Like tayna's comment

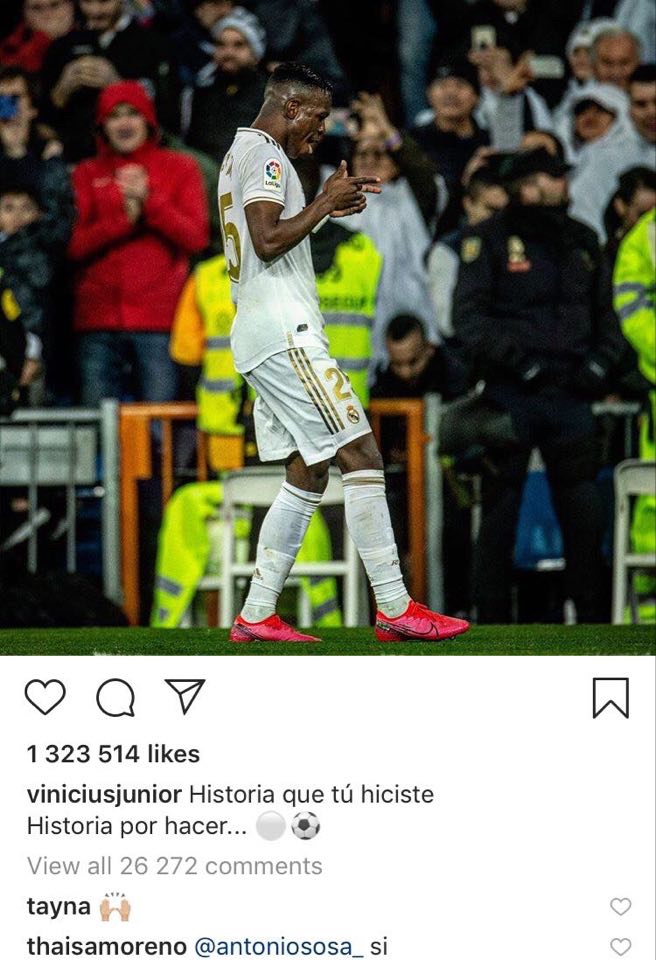pyautogui.click(x=621, y=907)
